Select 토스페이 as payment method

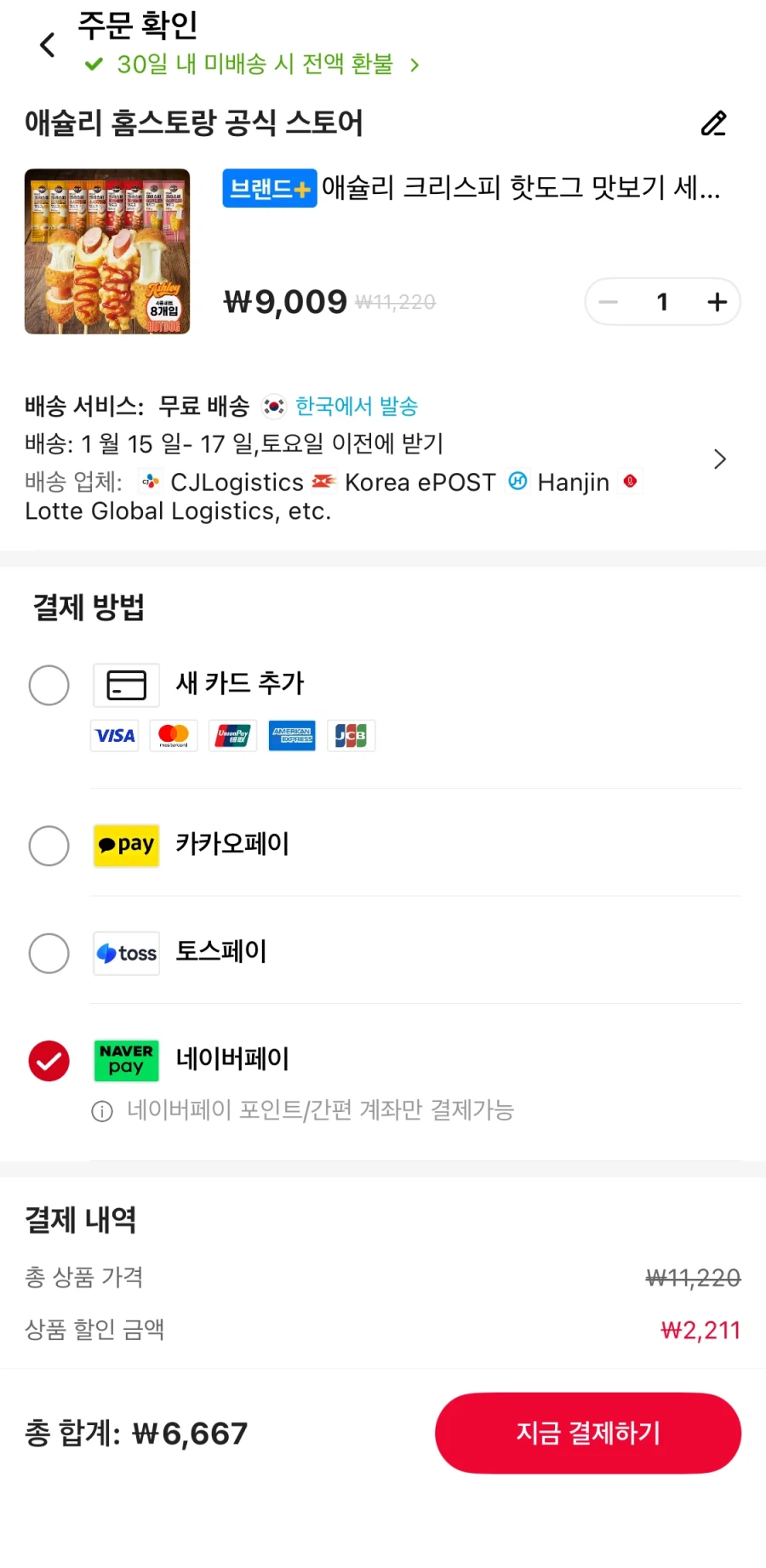coord(49,953)
